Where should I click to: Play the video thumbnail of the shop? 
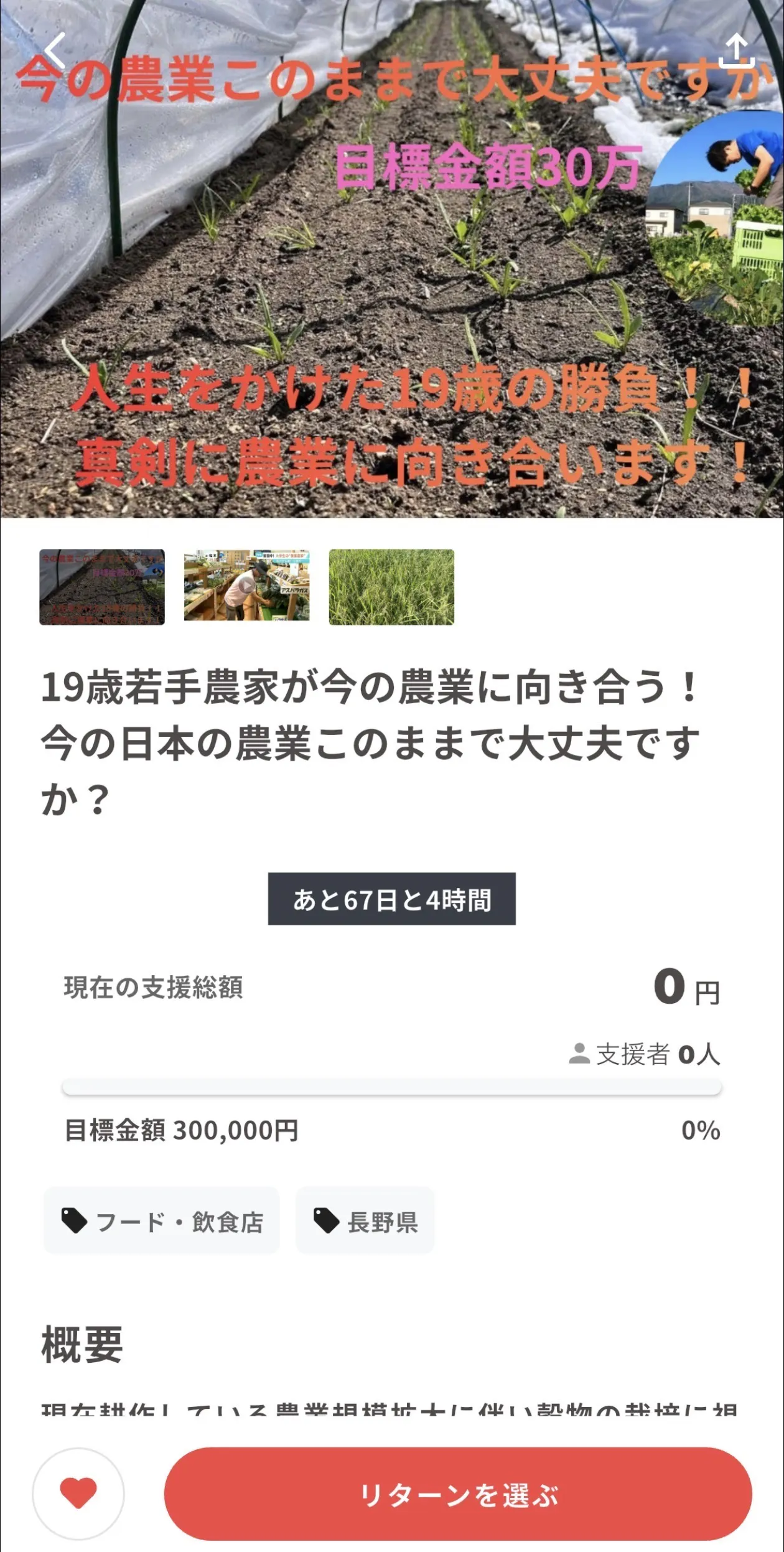[246, 587]
